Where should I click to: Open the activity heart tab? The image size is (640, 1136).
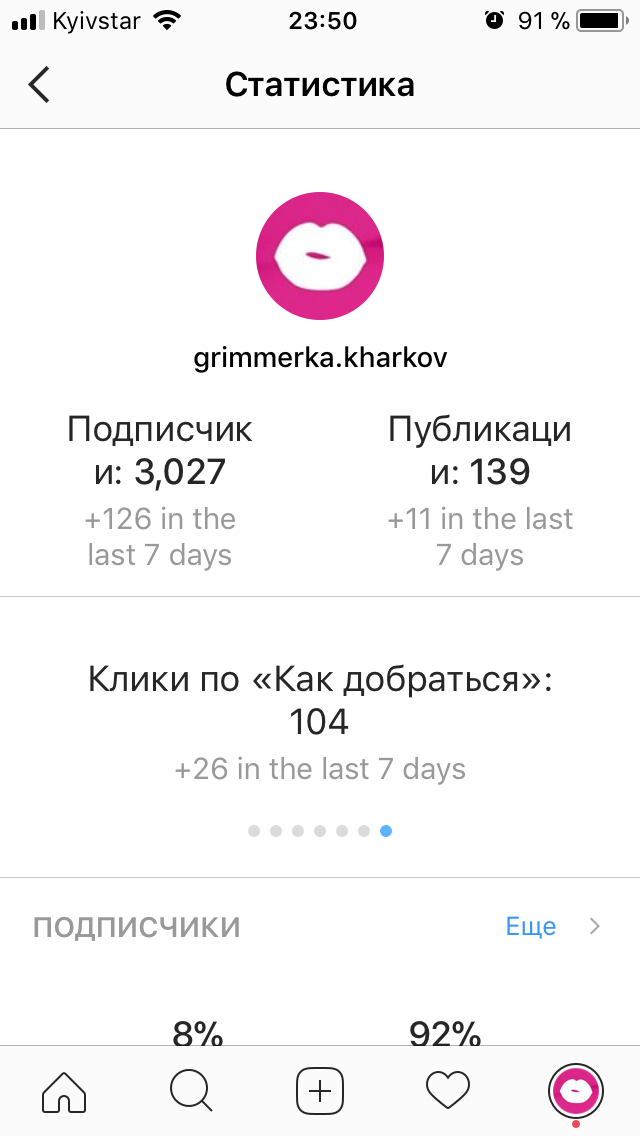447,1090
